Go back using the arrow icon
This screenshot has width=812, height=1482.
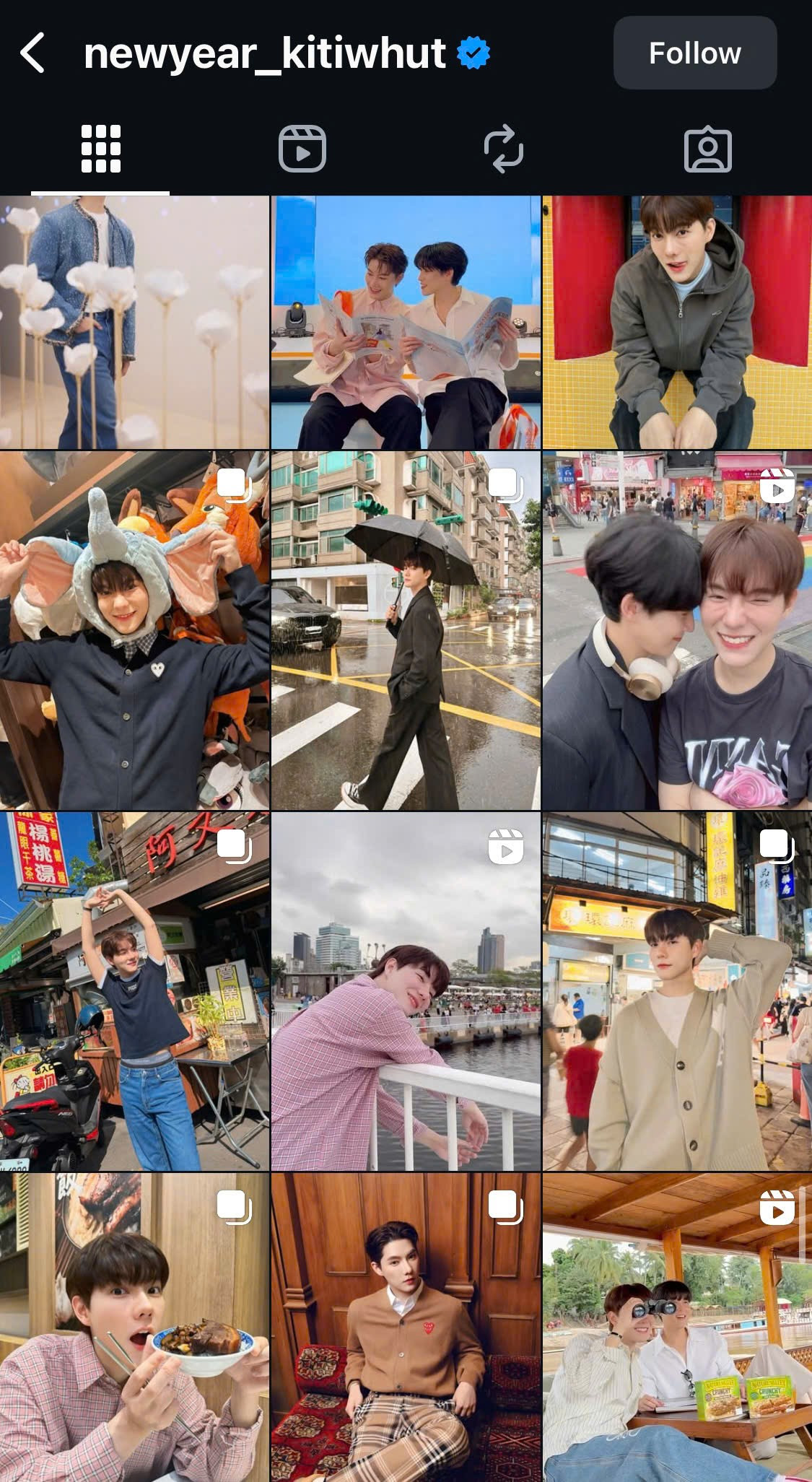pos(32,53)
